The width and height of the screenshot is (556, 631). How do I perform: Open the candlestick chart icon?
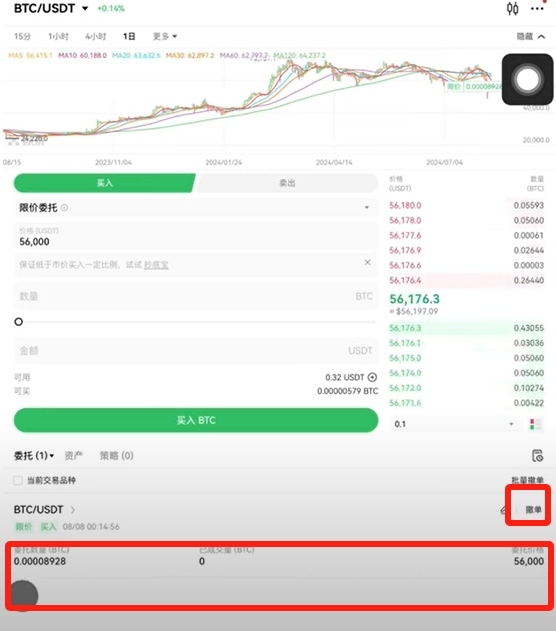[512, 8]
